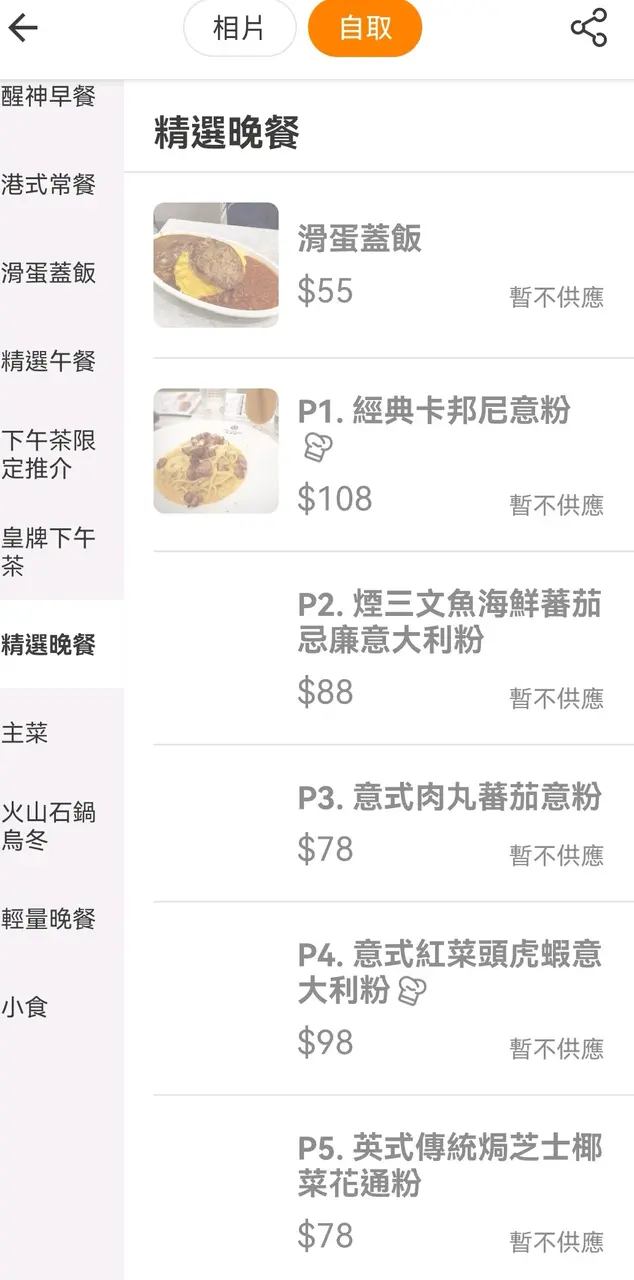This screenshot has width=634, height=1280.
Task: Switch to the 相片 tab
Action: click(x=239, y=28)
